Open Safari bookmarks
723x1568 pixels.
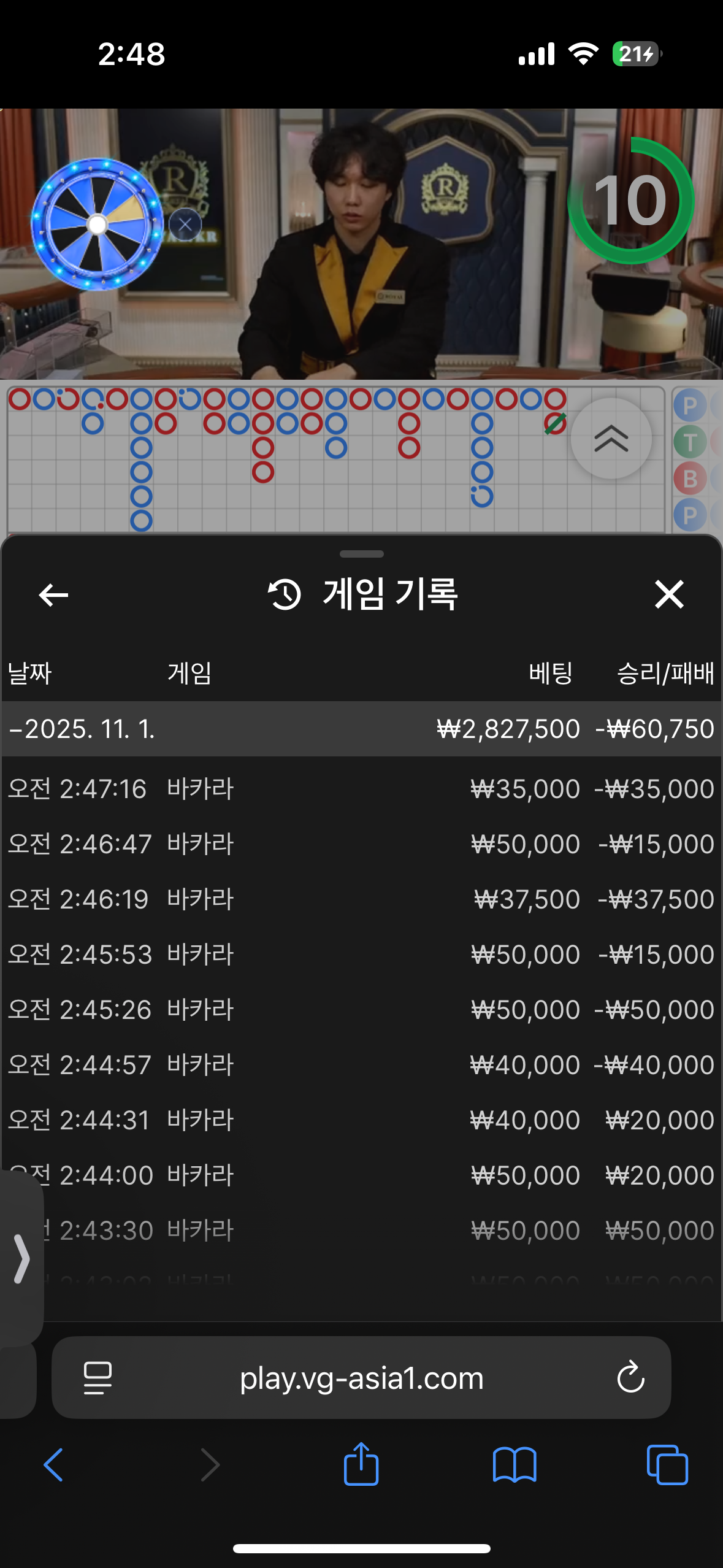click(515, 1465)
